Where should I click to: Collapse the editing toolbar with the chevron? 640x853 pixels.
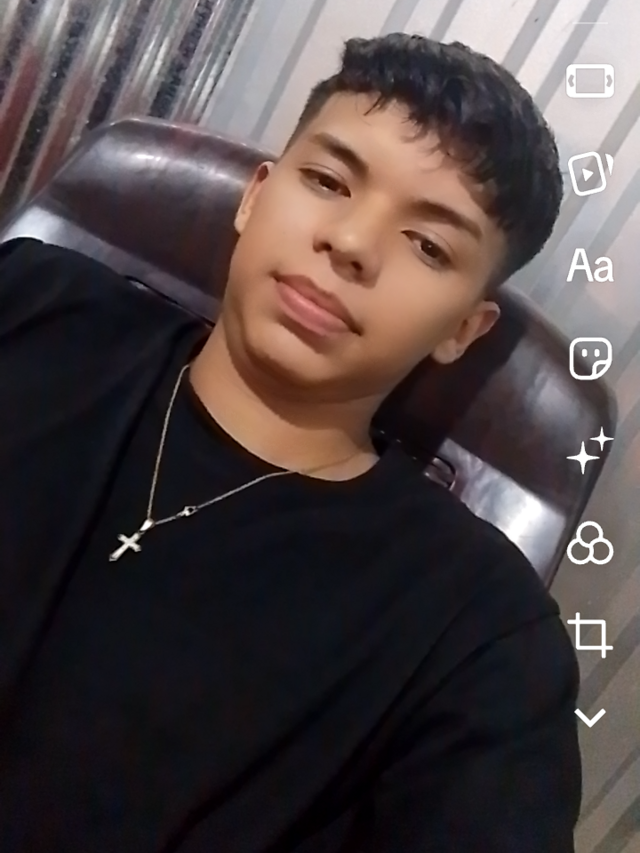click(590, 718)
